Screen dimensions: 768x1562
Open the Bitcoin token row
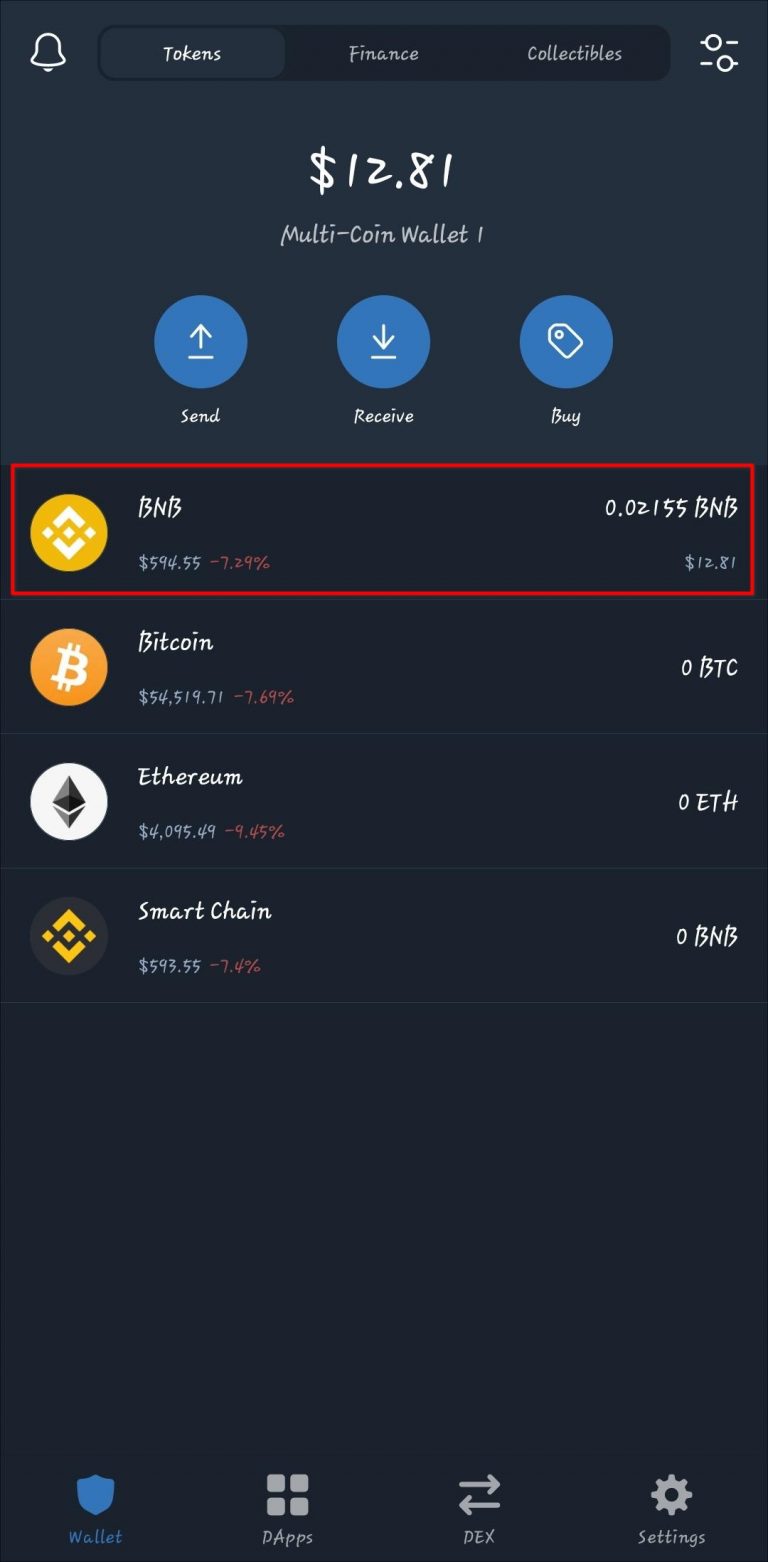(383, 667)
